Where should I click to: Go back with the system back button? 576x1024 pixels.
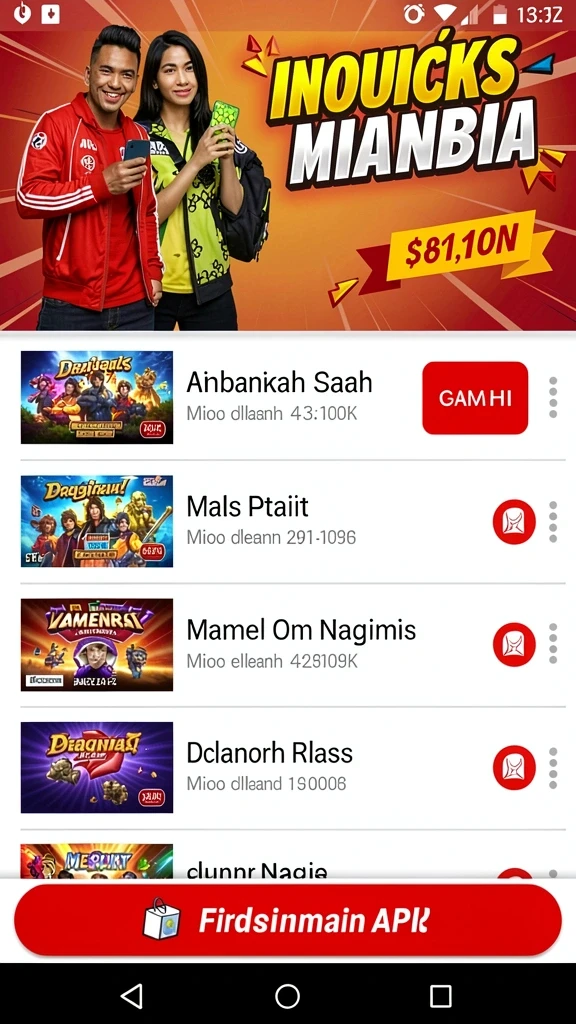pyautogui.click(x=133, y=996)
